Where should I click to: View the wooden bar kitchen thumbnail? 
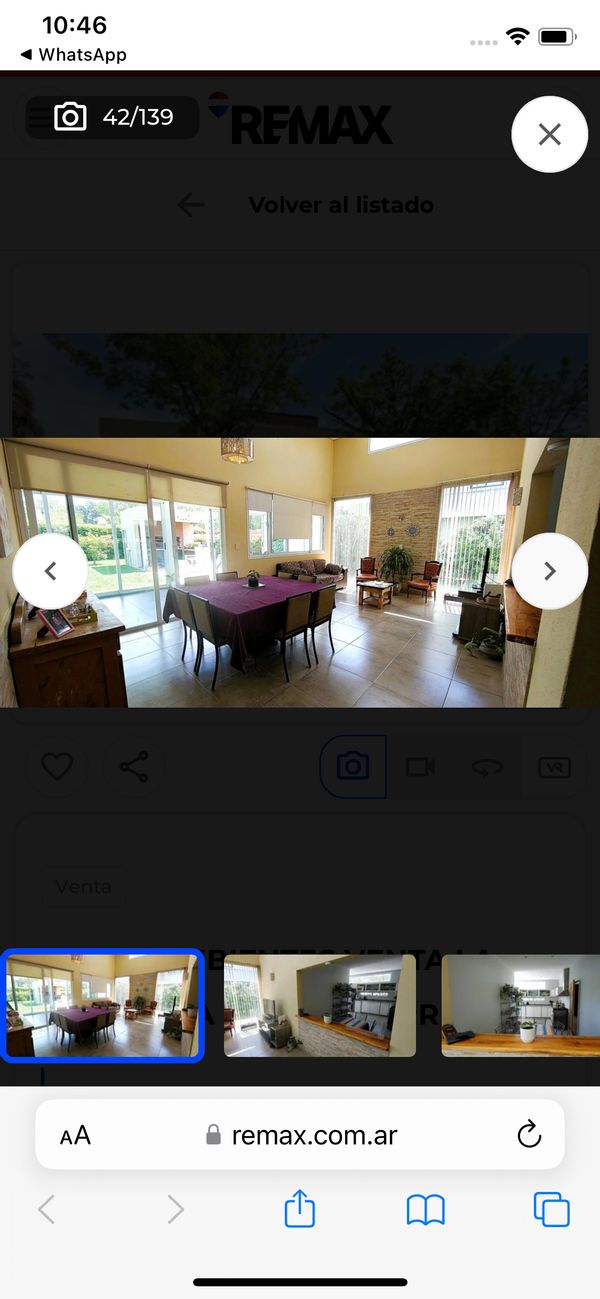(x=520, y=1006)
